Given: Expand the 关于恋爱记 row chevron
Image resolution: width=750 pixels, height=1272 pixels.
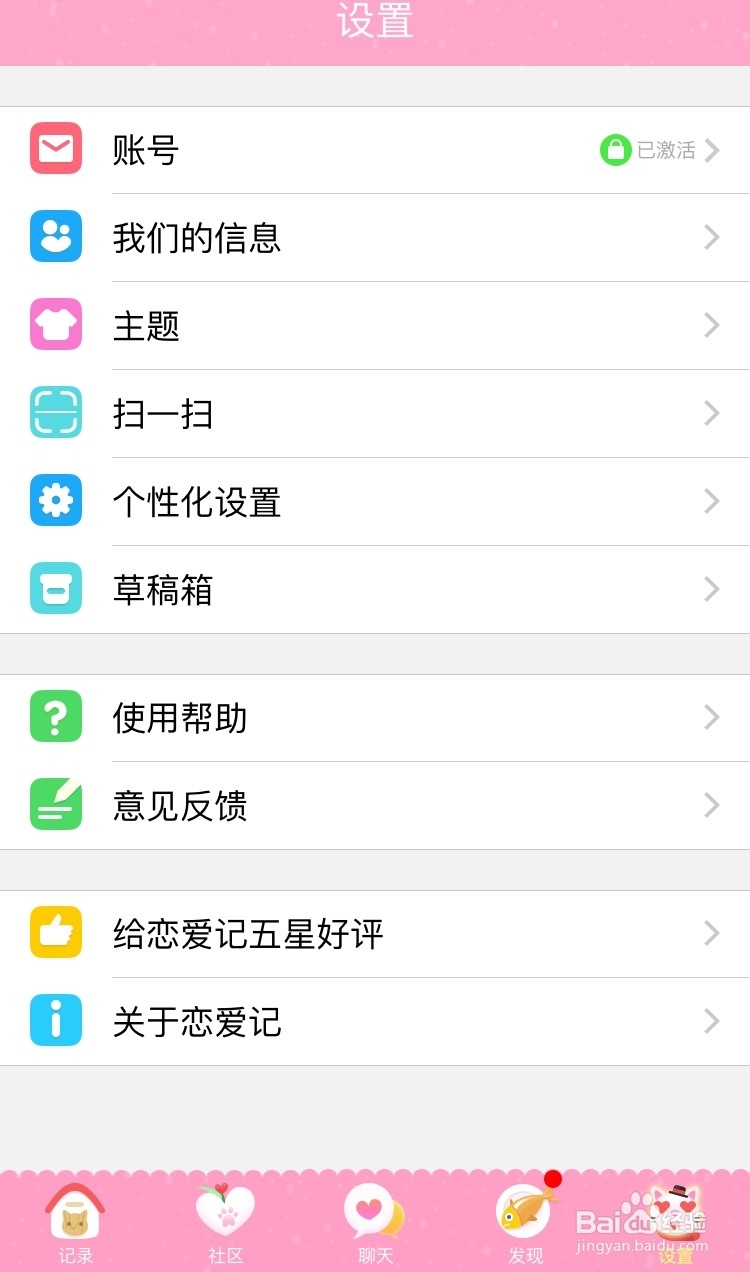Looking at the screenshot, I should pyautogui.click(x=712, y=1021).
